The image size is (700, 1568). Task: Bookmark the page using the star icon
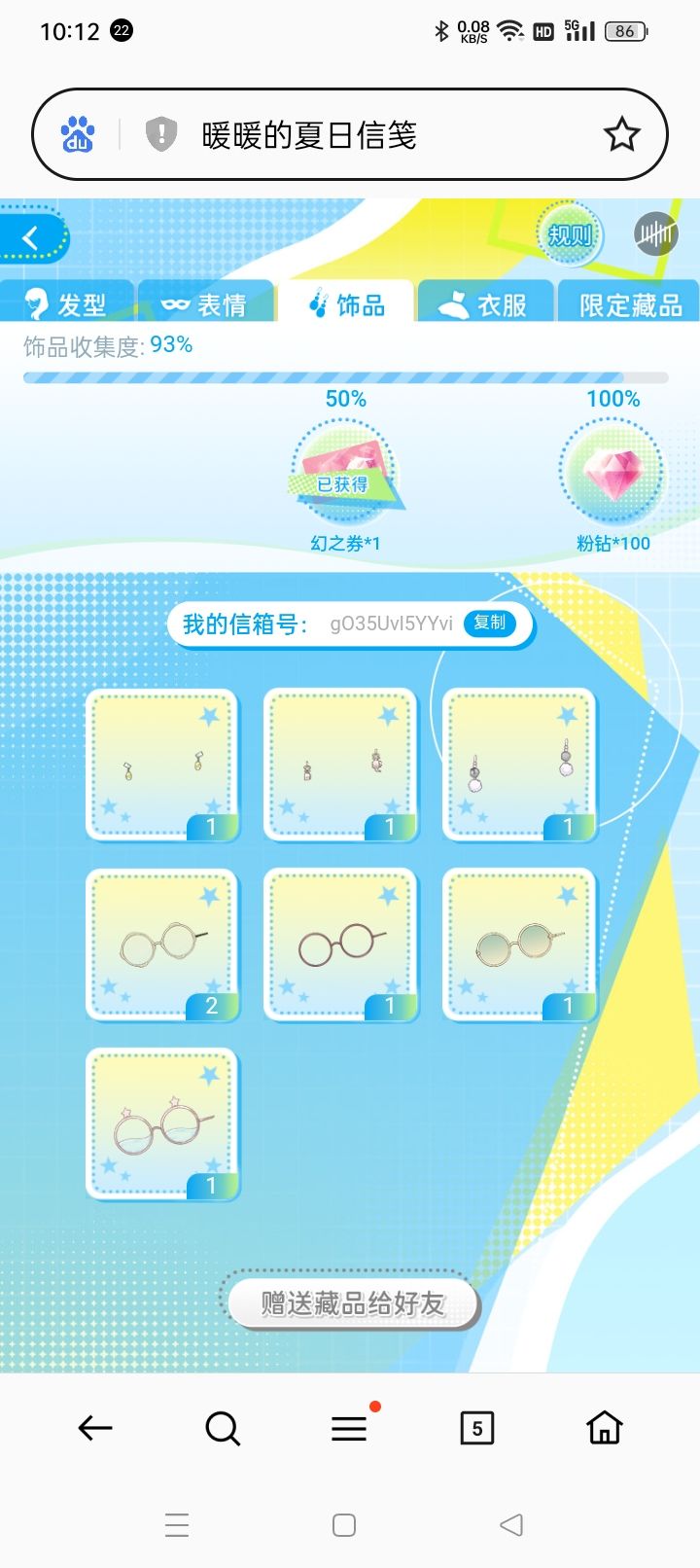click(x=621, y=131)
